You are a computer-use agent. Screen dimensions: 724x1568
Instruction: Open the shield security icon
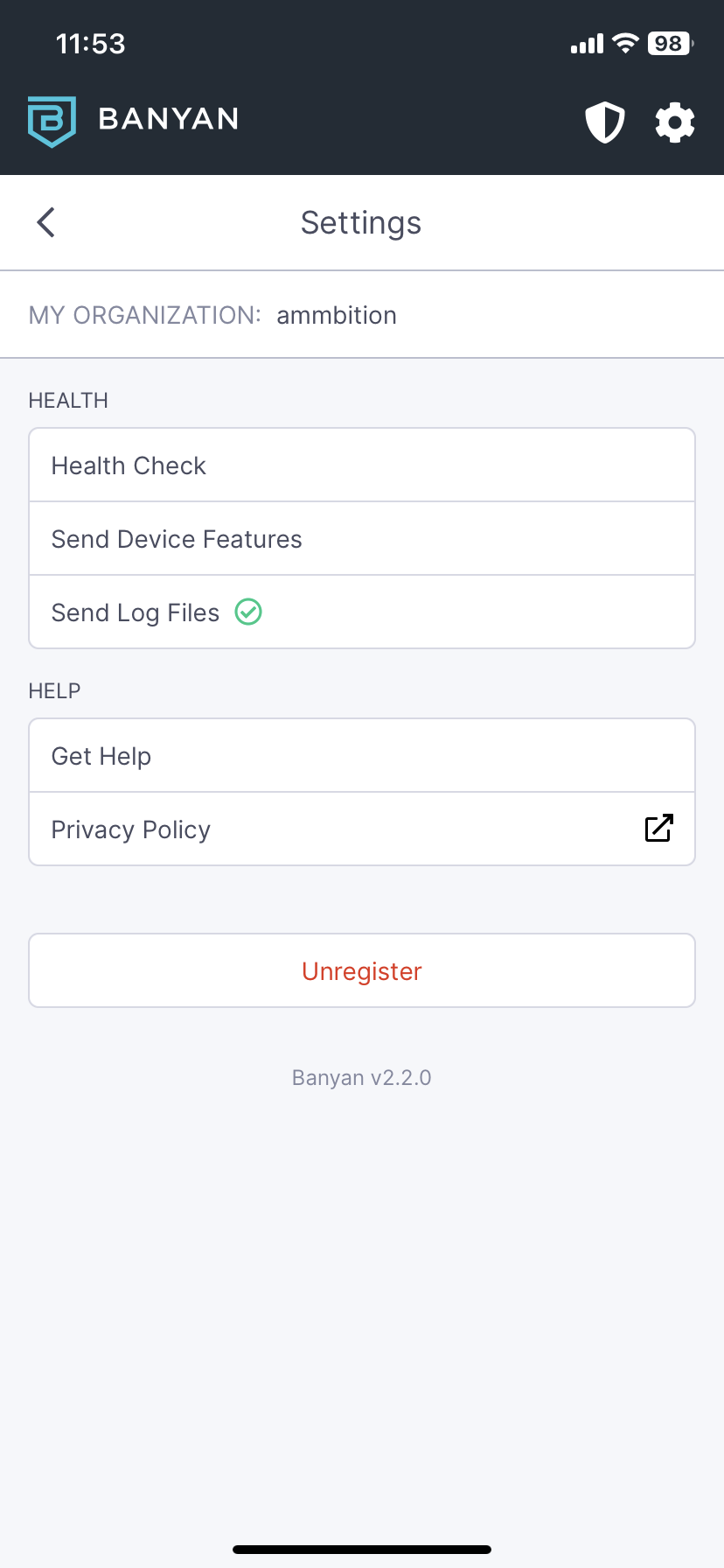point(604,122)
